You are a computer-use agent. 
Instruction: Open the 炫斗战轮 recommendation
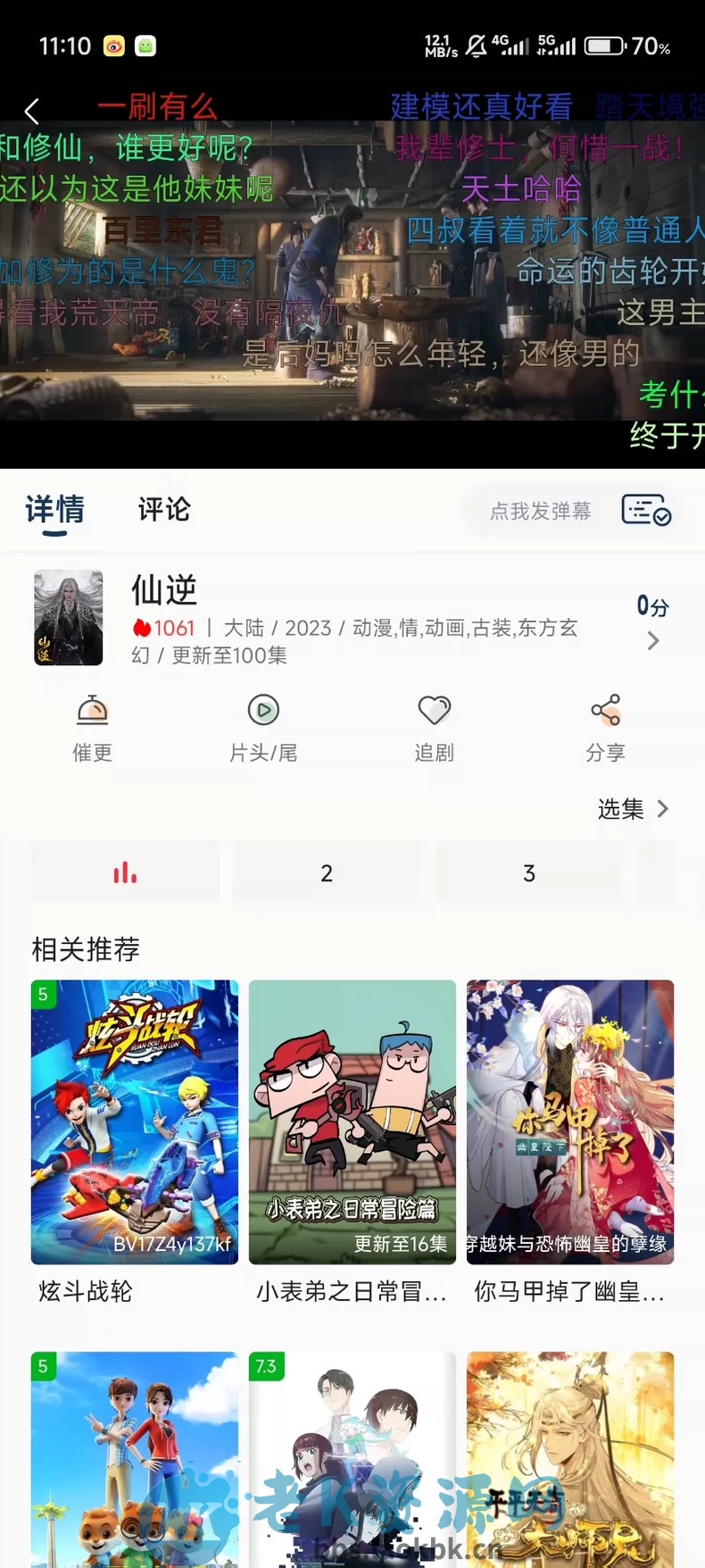(x=134, y=1122)
